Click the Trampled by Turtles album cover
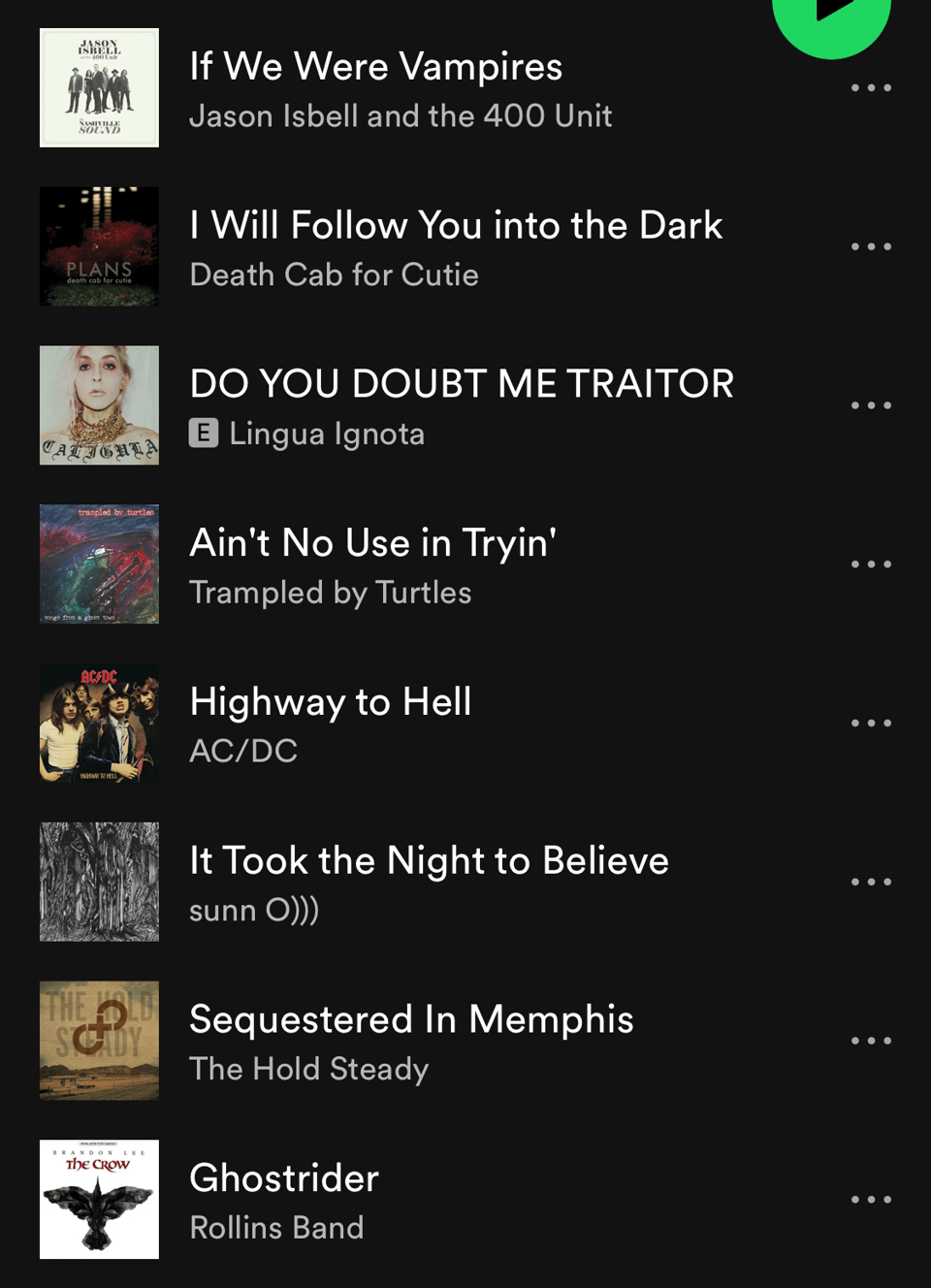The image size is (931, 1288). tap(99, 563)
